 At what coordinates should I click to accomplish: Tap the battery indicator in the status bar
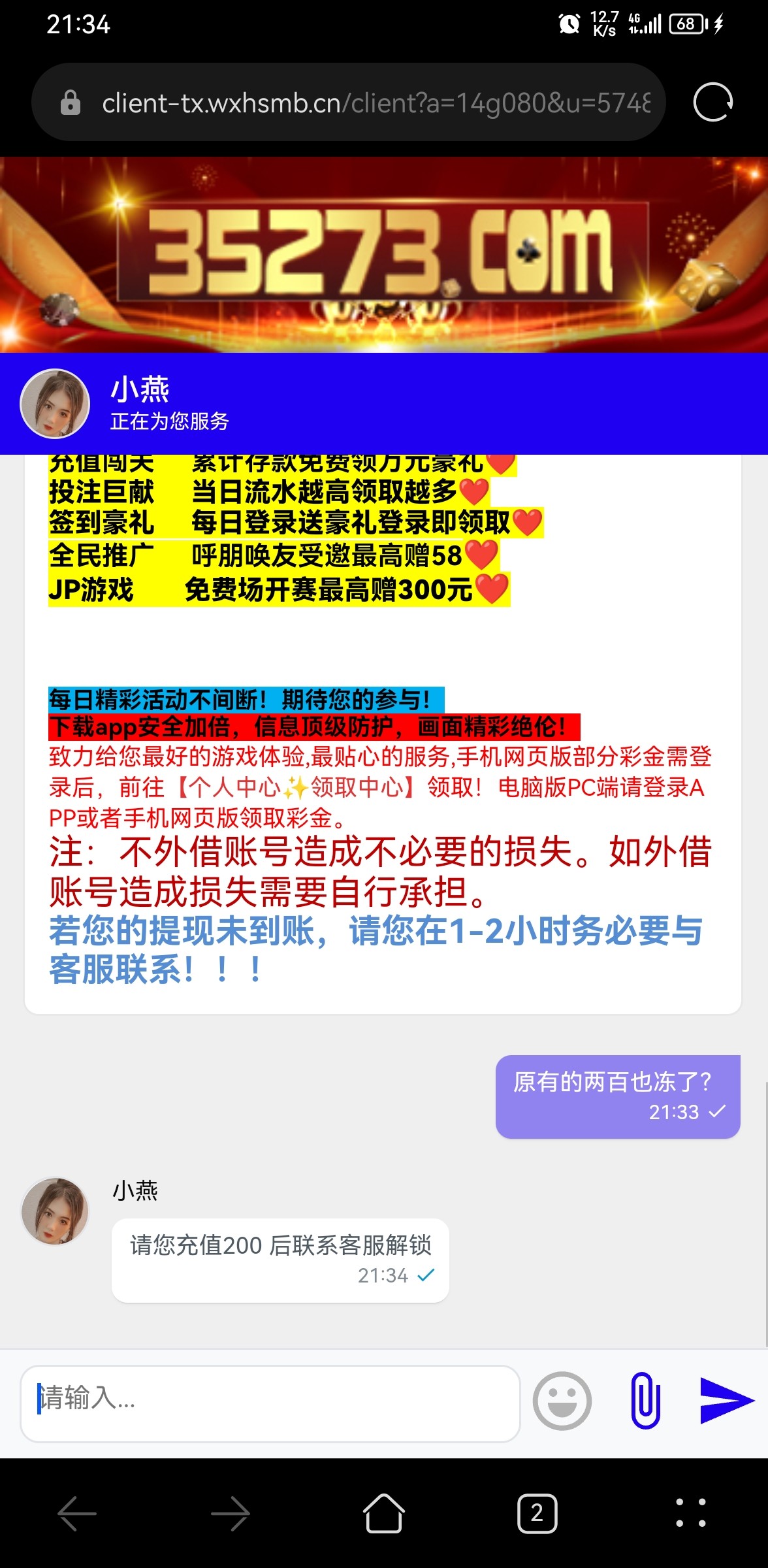pyautogui.click(x=687, y=24)
